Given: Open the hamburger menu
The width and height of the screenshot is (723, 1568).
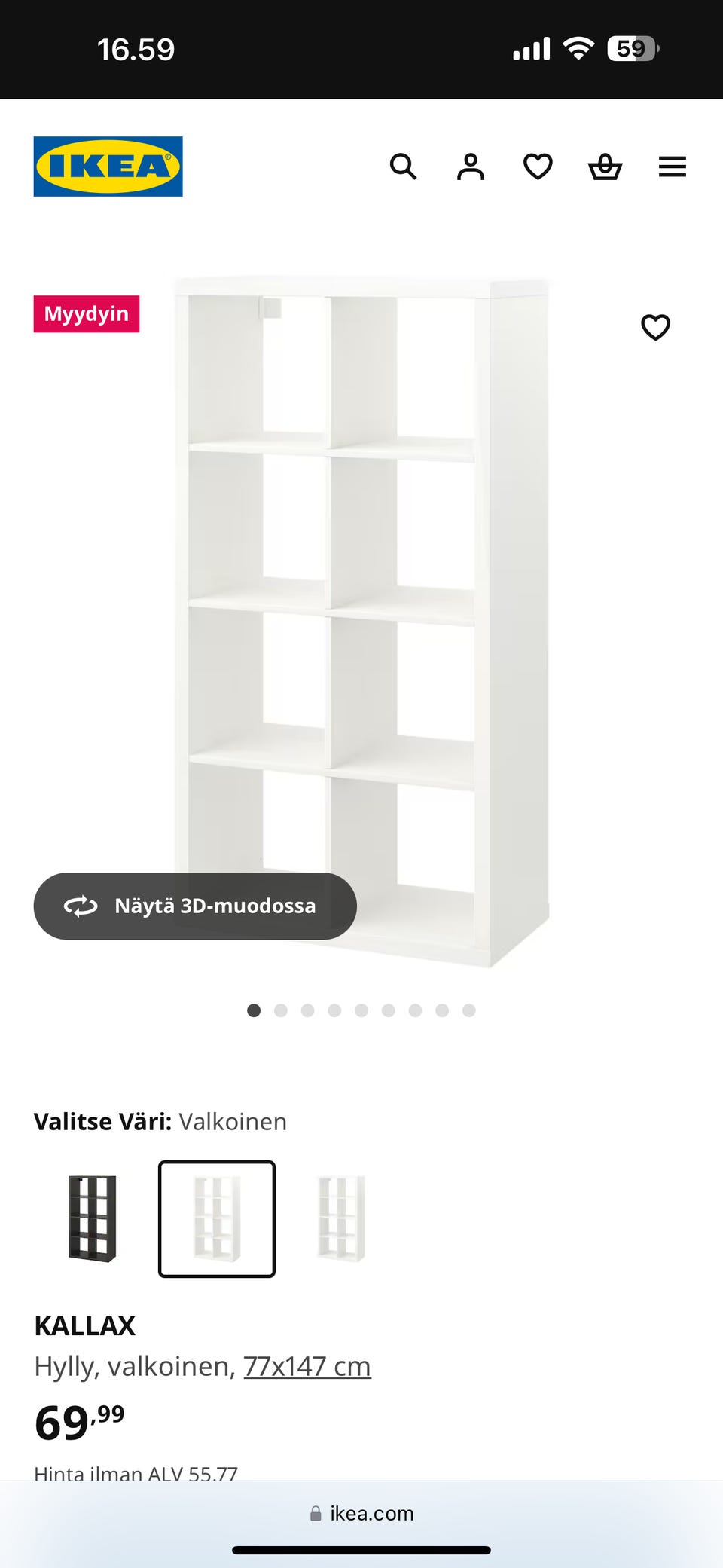Looking at the screenshot, I should point(673,167).
